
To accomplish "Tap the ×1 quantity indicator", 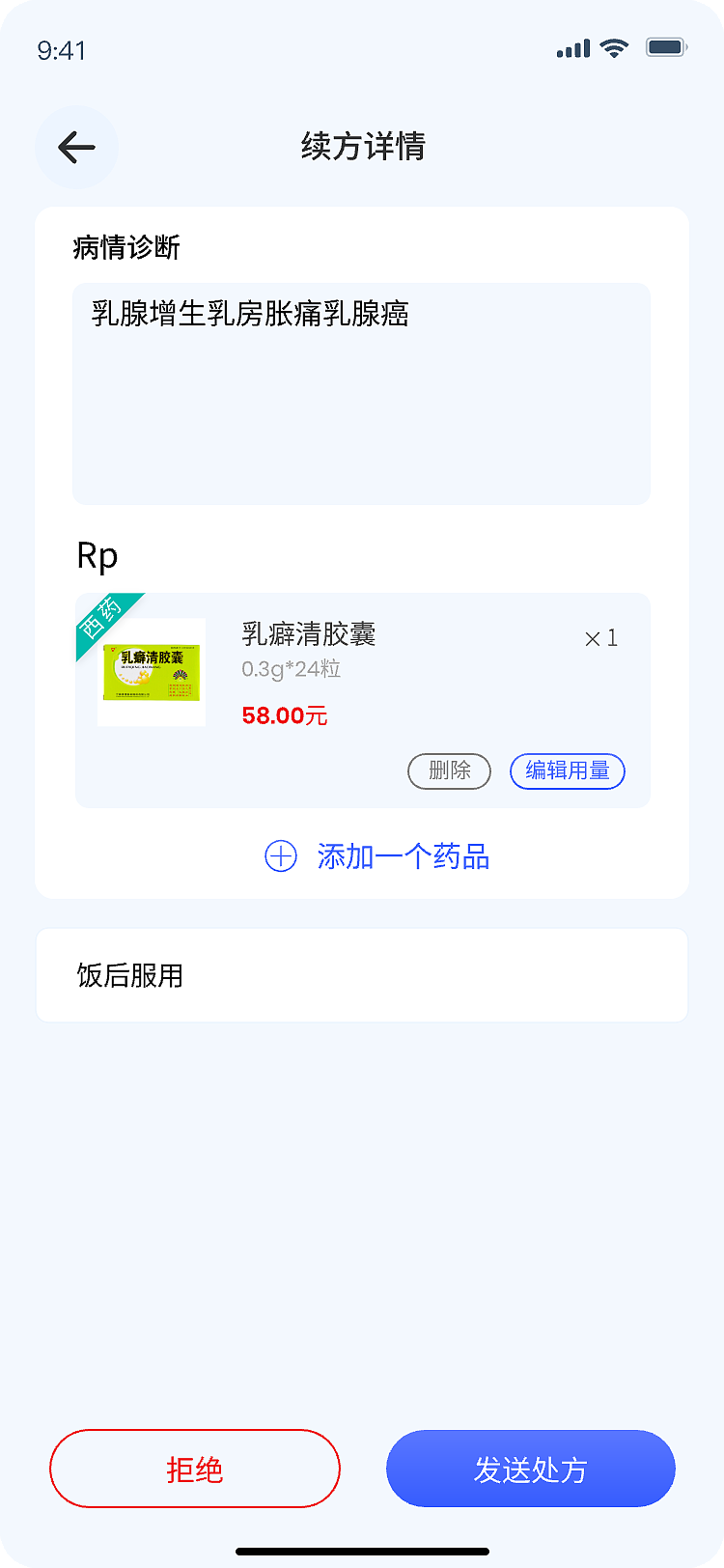I will tap(600, 637).
